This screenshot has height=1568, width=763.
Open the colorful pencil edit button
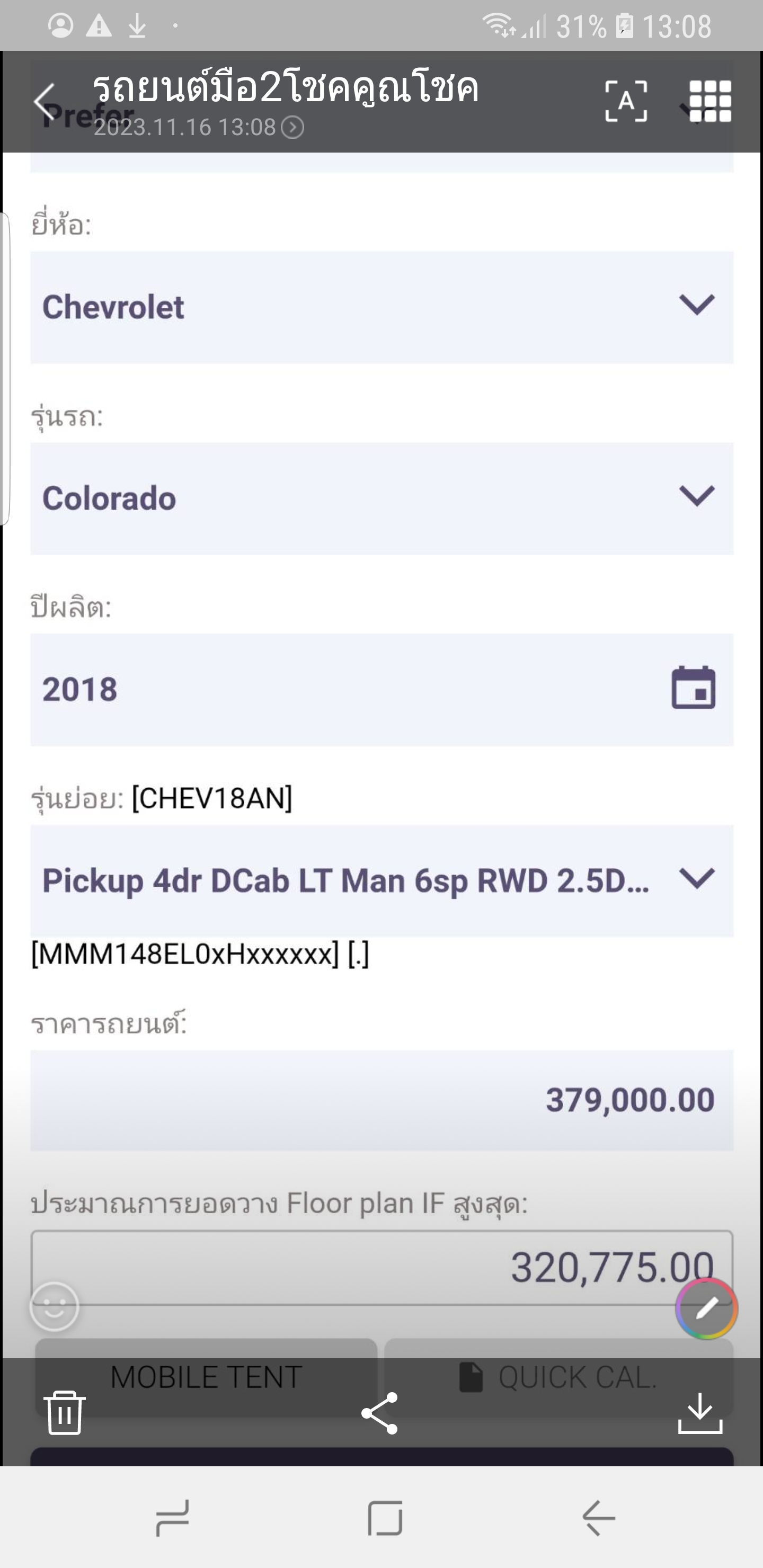[x=706, y=1307]
